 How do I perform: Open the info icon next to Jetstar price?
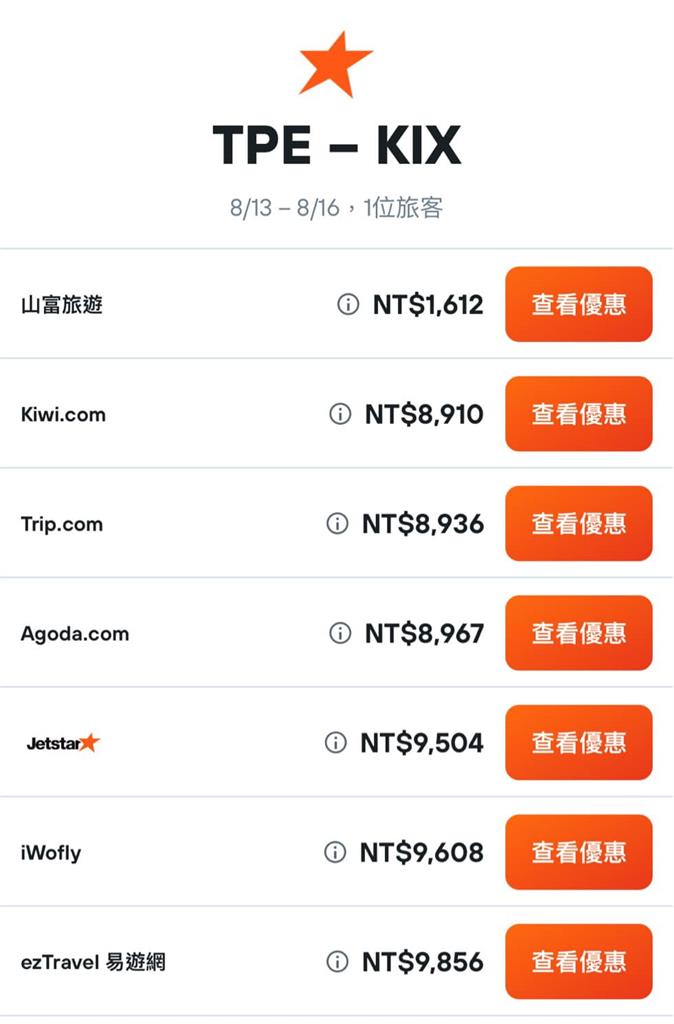pyautogui.click(x=335, y=743)
